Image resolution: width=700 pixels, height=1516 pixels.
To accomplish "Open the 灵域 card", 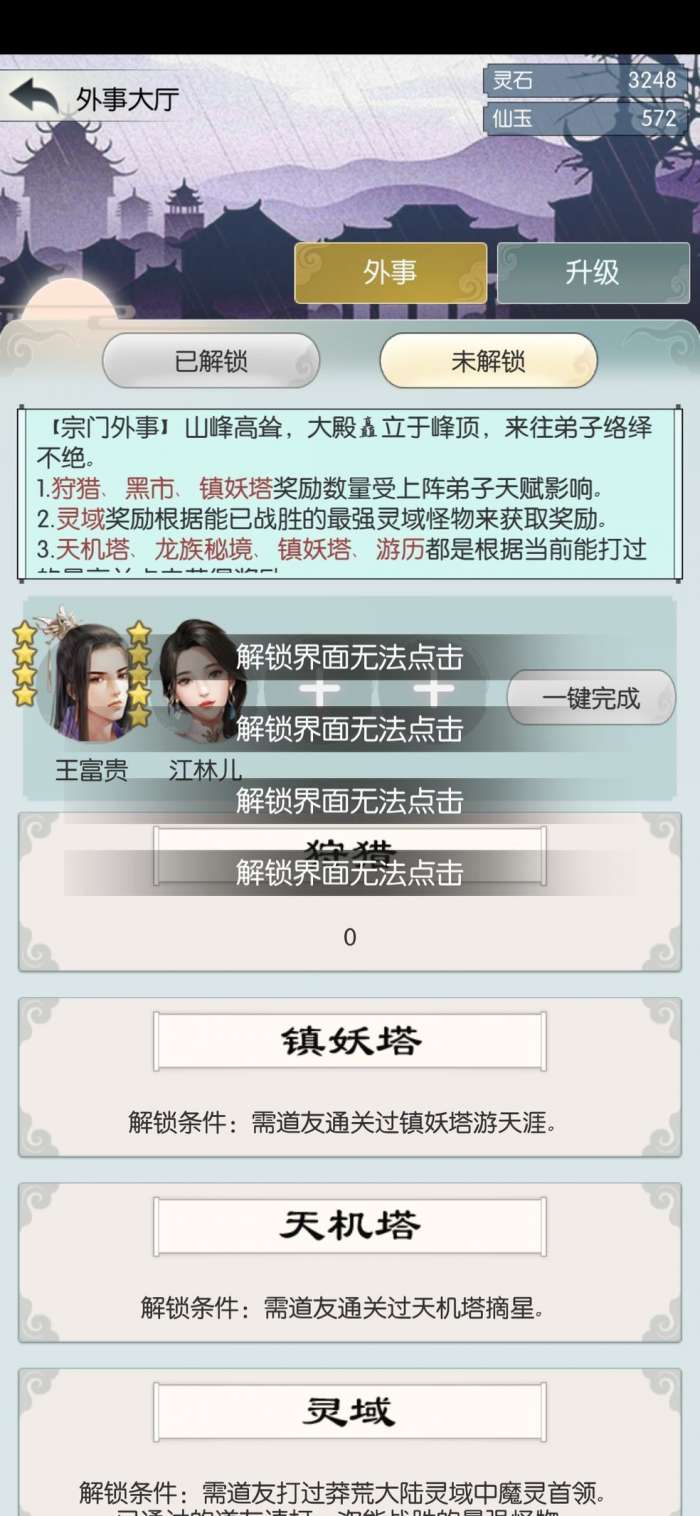I will point(349,1440).
